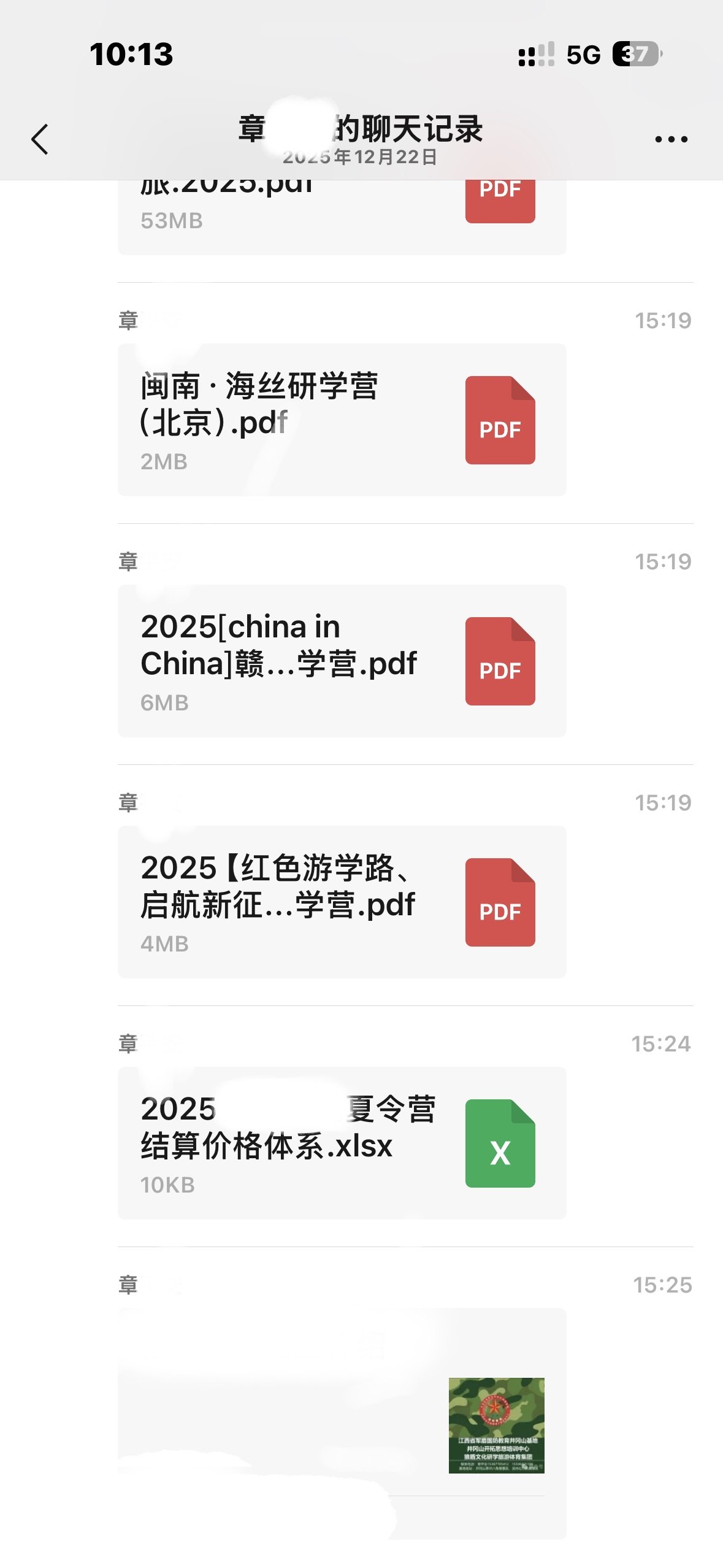Open the shared card with camouflage image
723x1568 pixels.
tap(341, 1423)
